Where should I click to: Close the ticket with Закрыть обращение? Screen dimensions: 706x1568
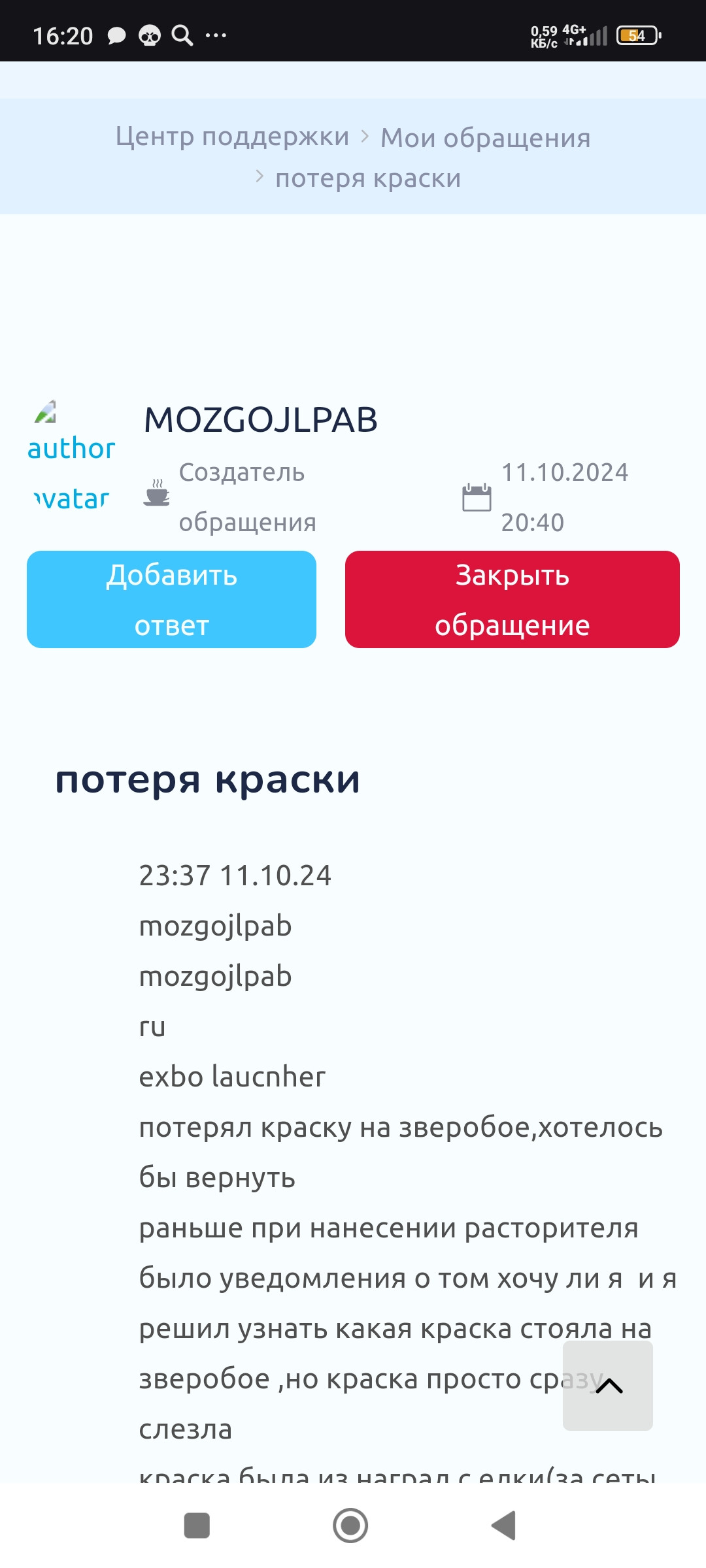512,599
